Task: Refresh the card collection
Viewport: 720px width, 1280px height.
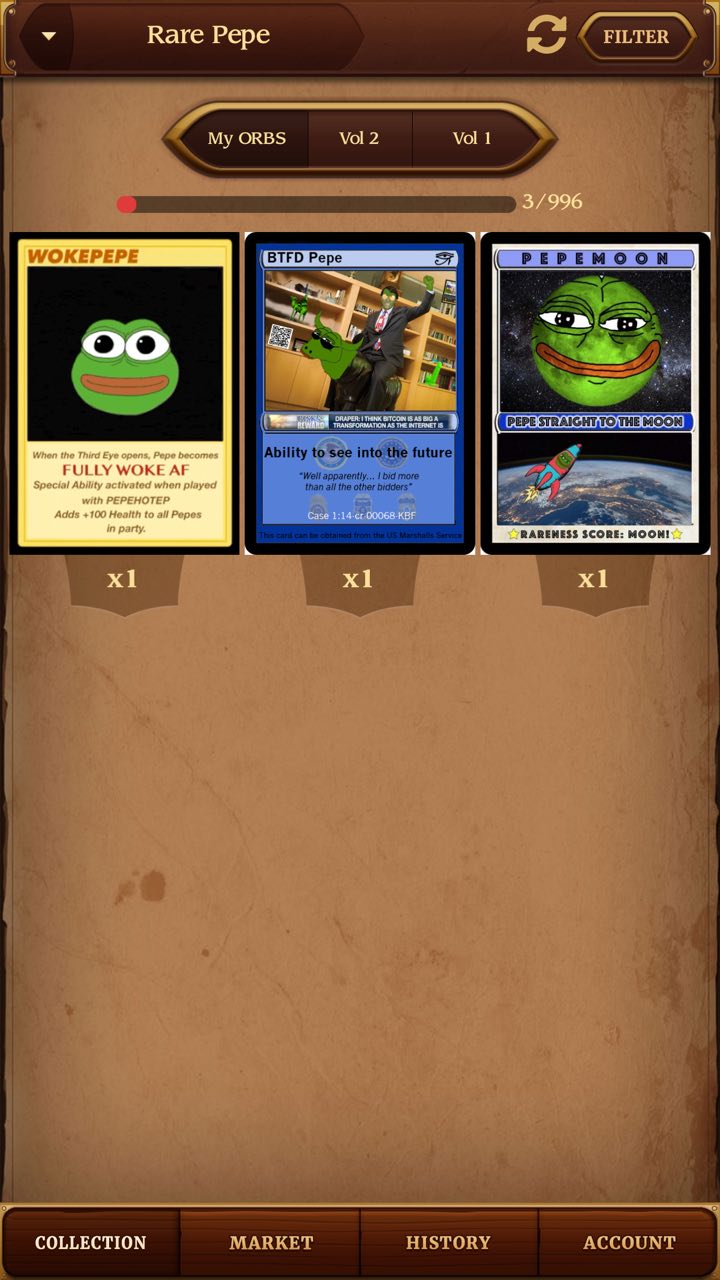Action: click(546, 35)
